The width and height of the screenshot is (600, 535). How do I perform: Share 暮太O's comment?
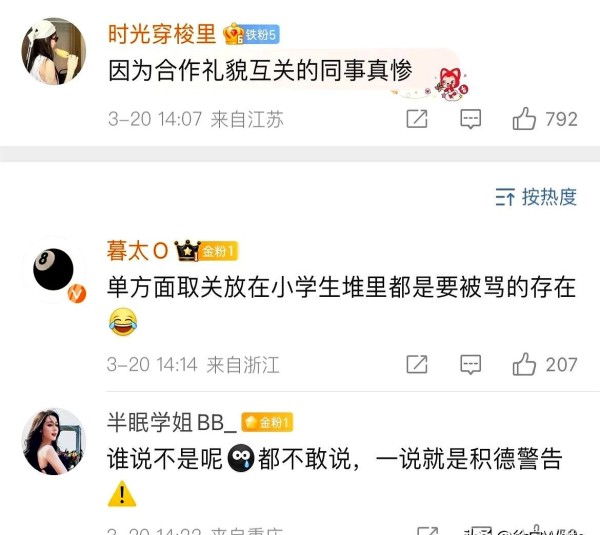417,364
